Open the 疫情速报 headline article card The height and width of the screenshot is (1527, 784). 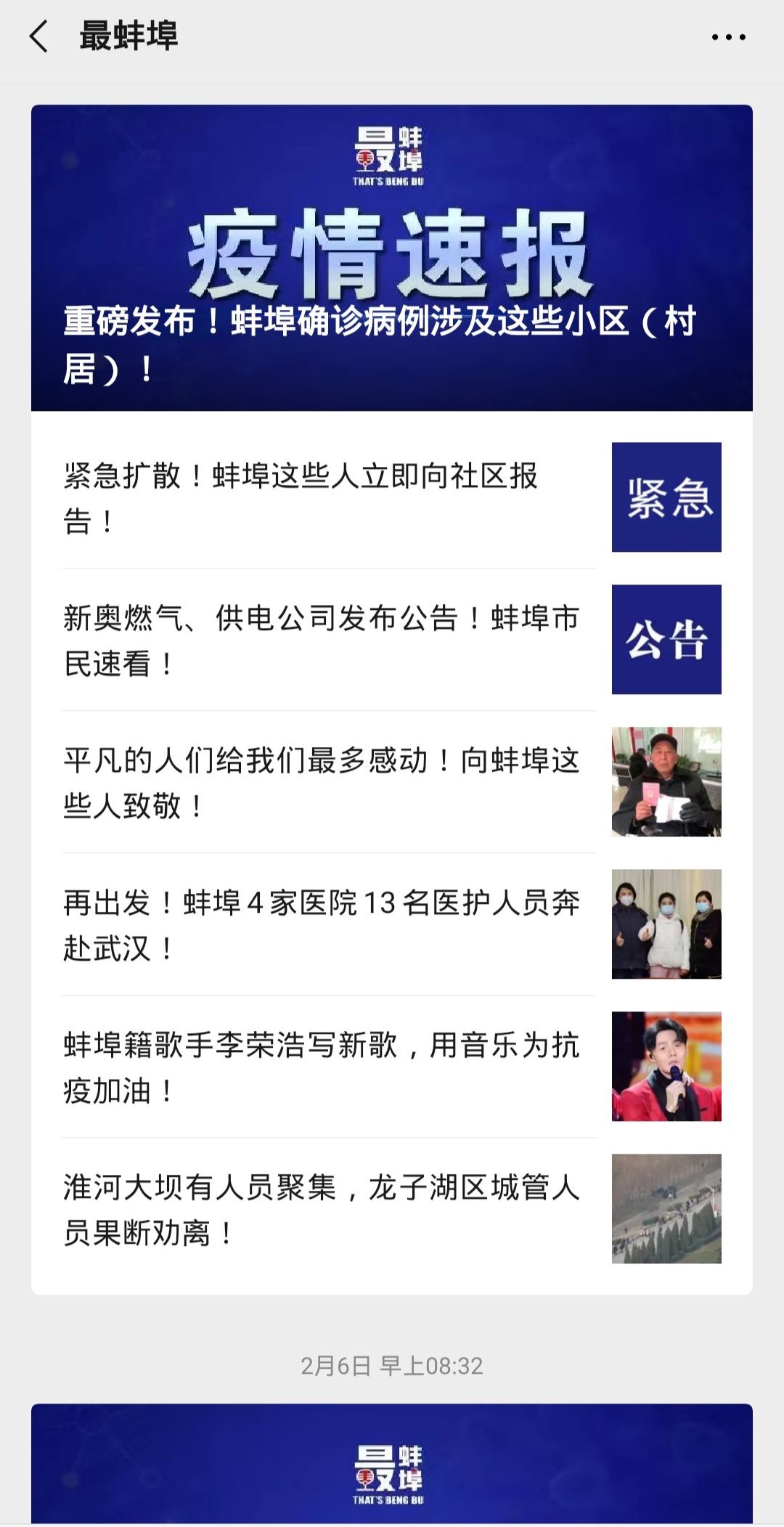pyautogui.click(x=391, y=258)
